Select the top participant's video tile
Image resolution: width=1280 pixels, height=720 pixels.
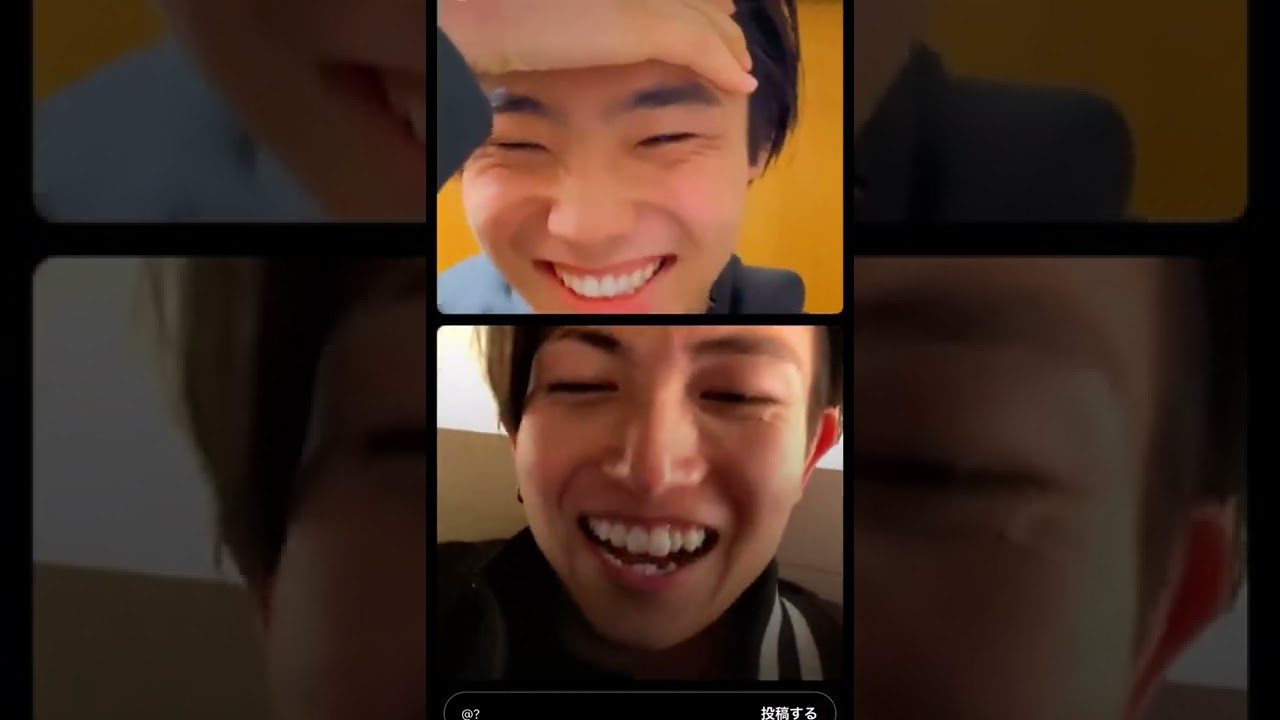tap(639, 157)
